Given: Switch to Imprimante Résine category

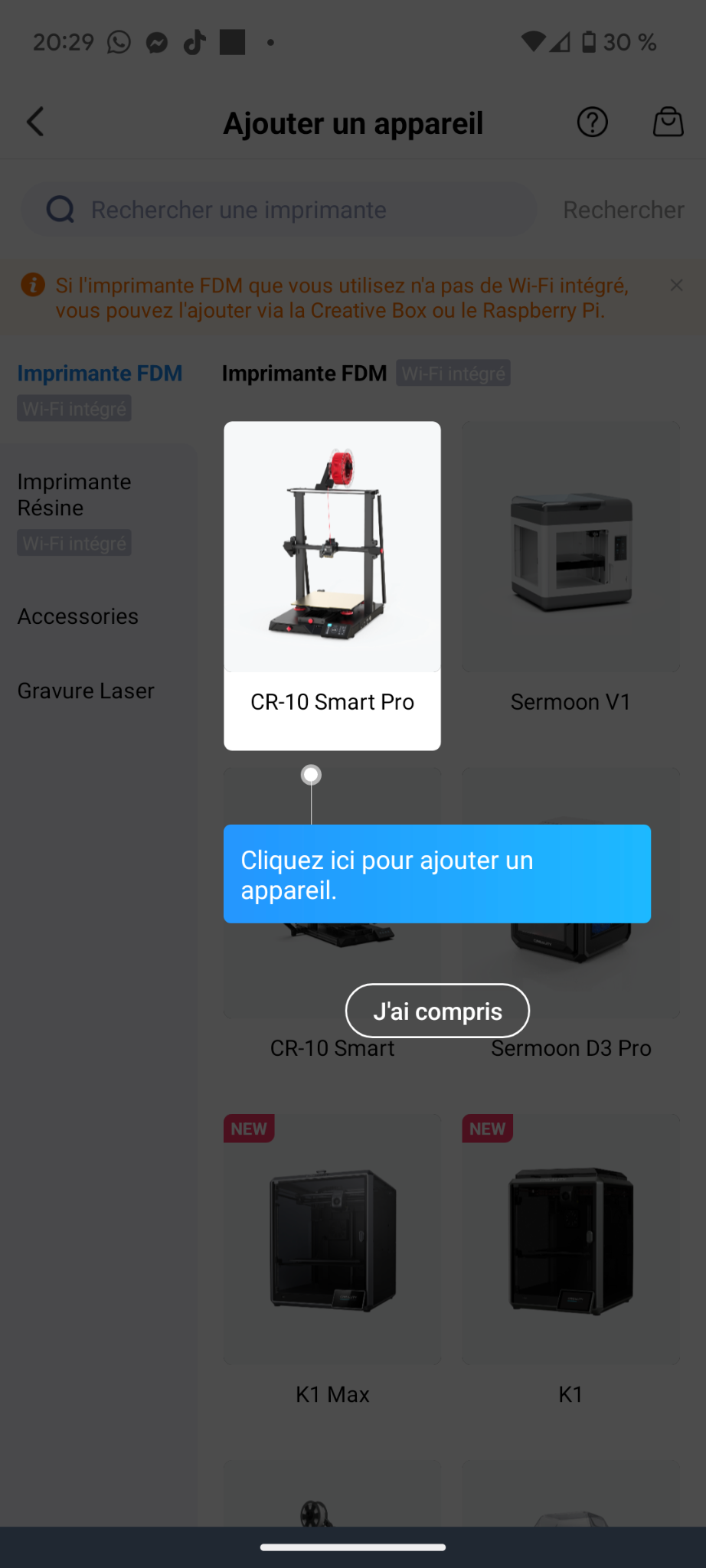Looking at the screenshot, I should point(74,495).
